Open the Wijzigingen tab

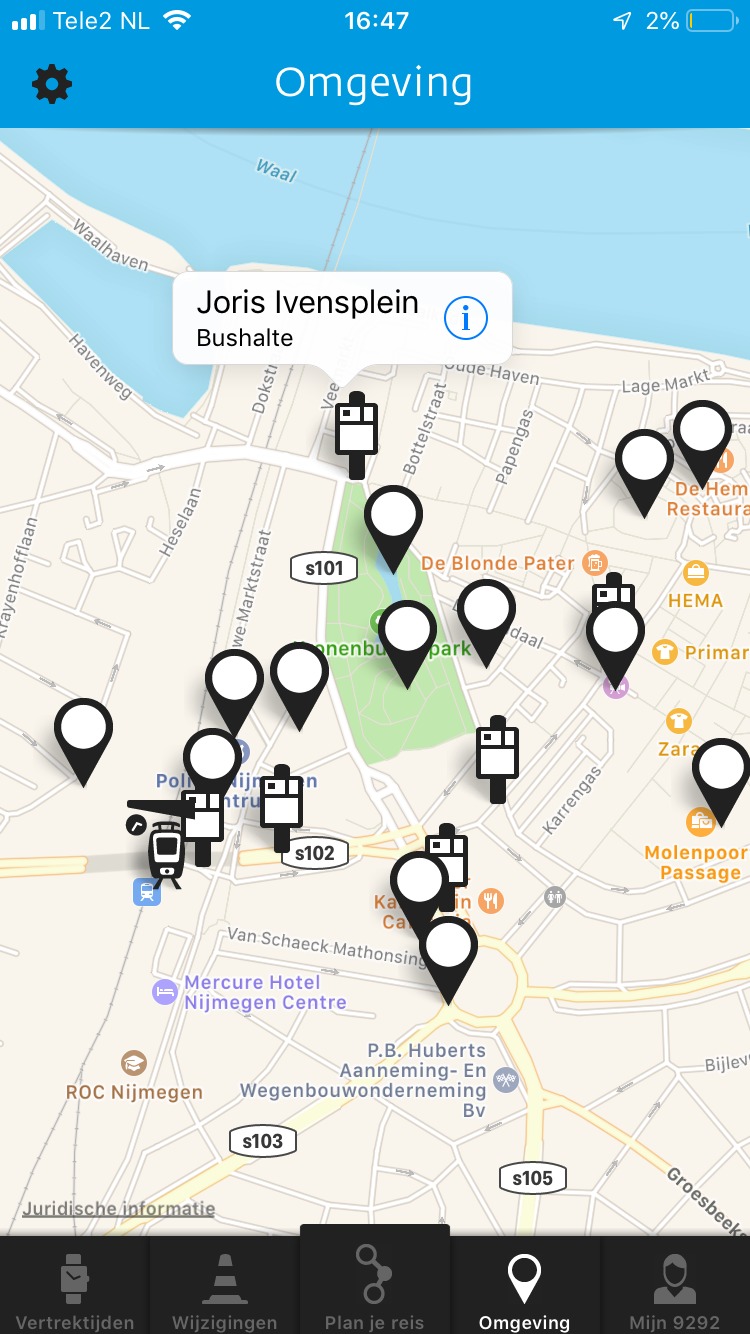tap(224, 1290)
